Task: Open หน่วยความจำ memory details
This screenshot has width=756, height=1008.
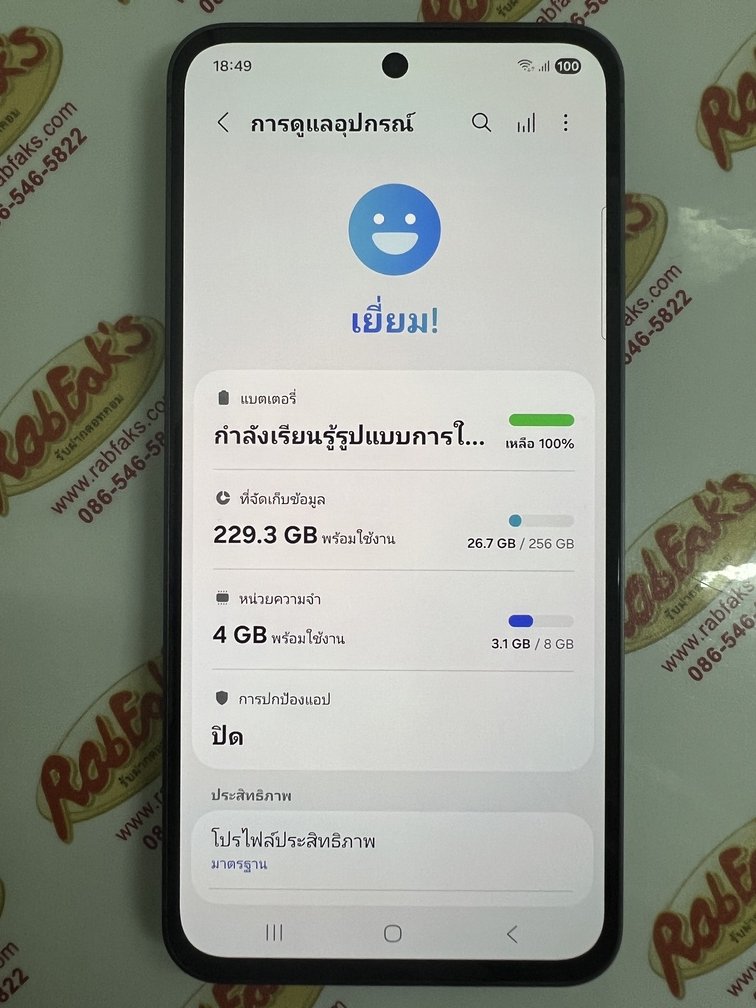Action: click(x=393, y=621)
